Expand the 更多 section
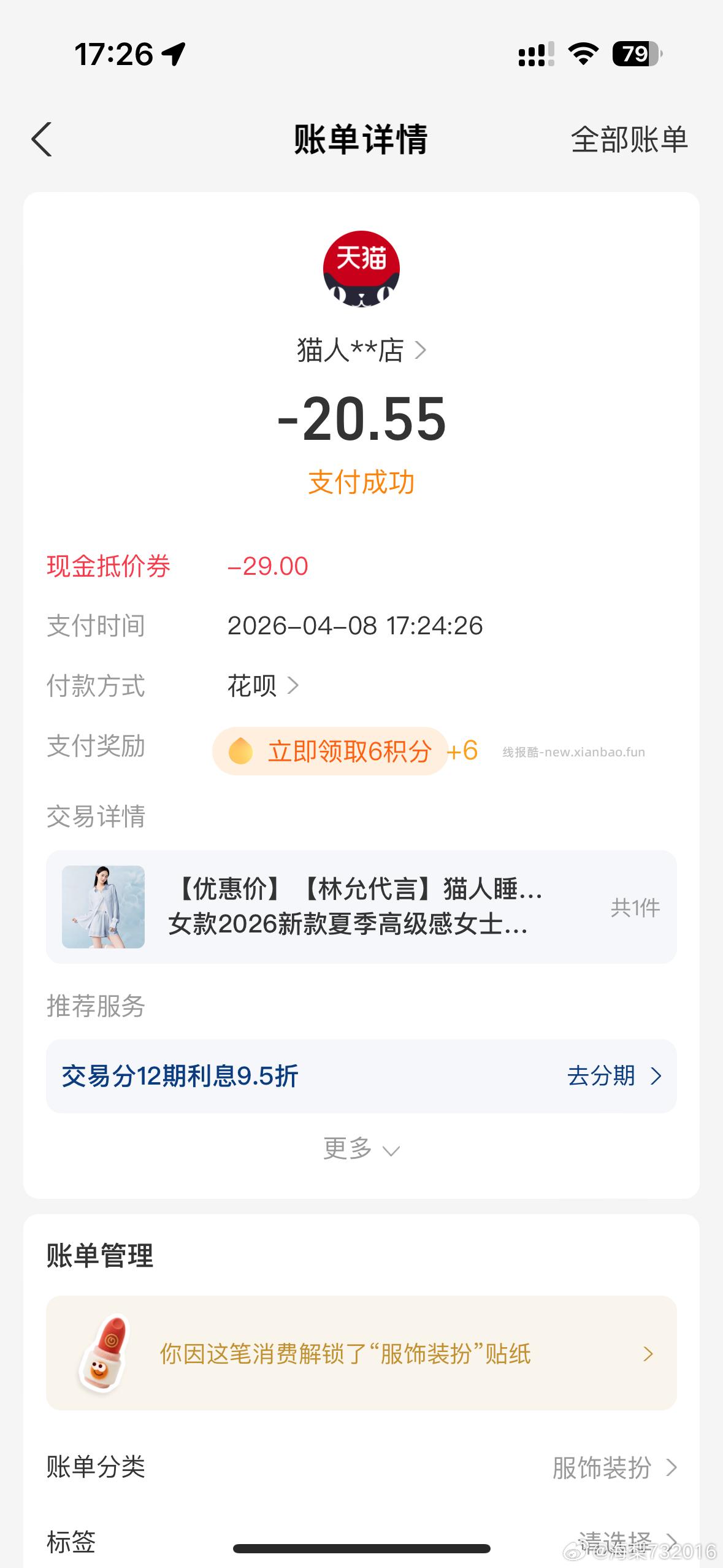 point(361,1148)
